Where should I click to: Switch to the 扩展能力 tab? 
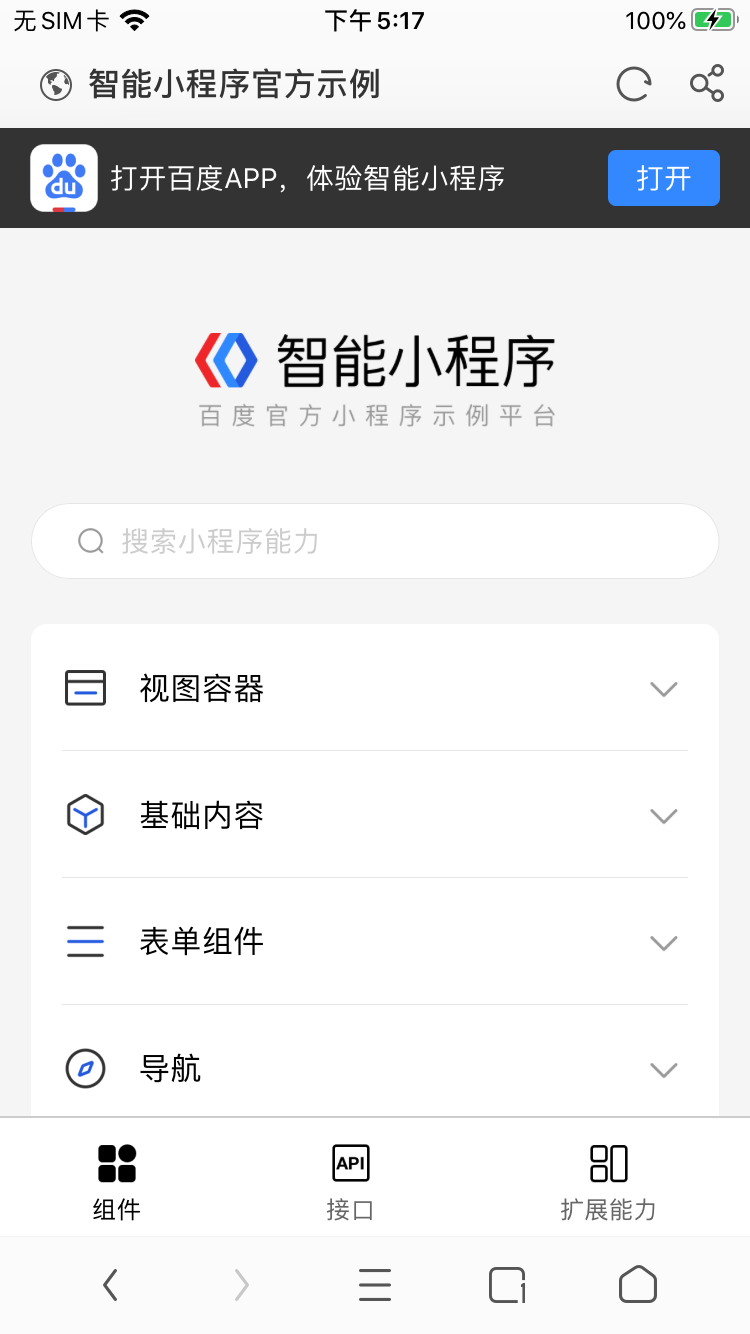click(x=608, y=1181)
